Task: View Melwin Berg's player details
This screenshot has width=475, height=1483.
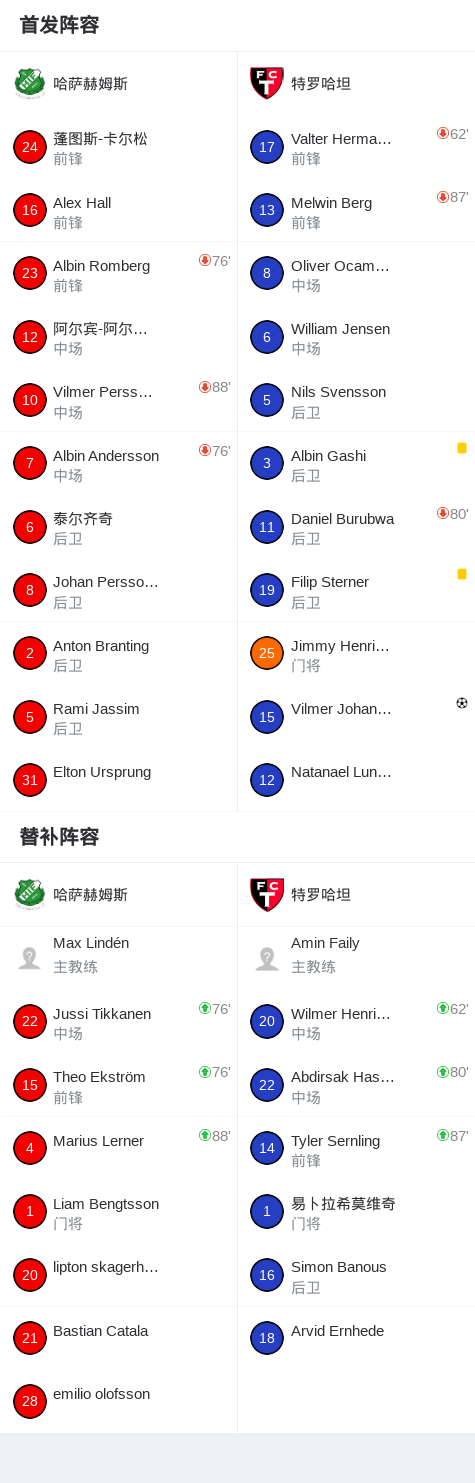Action: click(x=356, y=211)
